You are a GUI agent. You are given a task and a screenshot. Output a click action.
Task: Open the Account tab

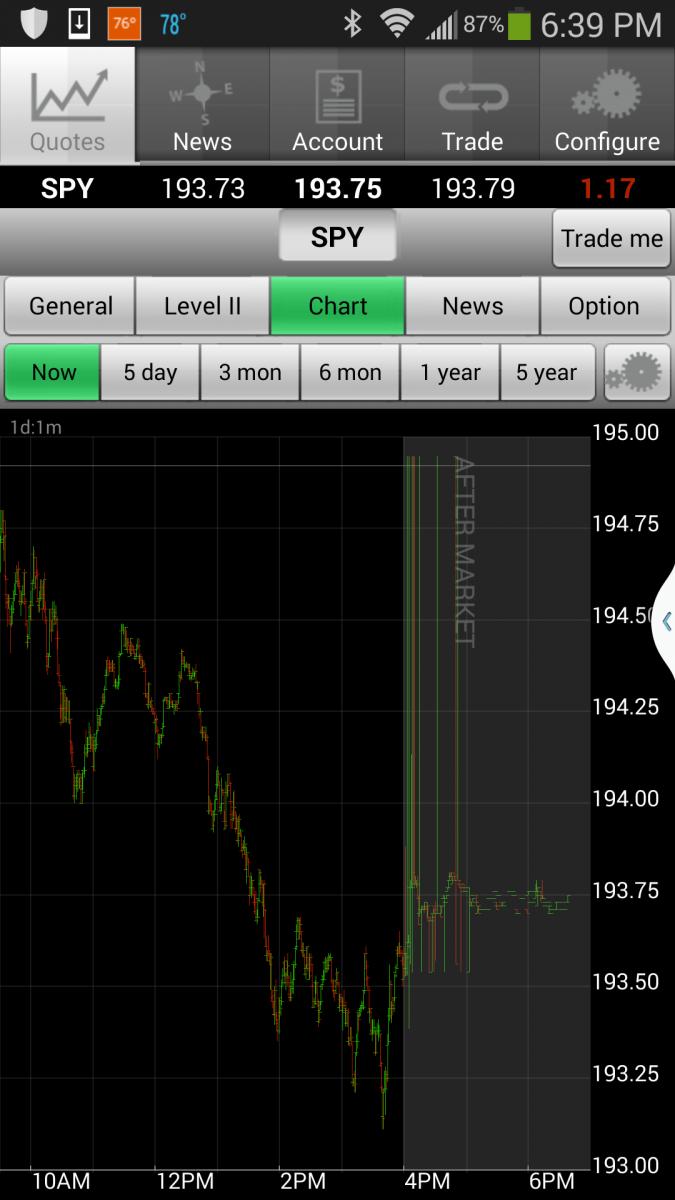click(337, 107)
